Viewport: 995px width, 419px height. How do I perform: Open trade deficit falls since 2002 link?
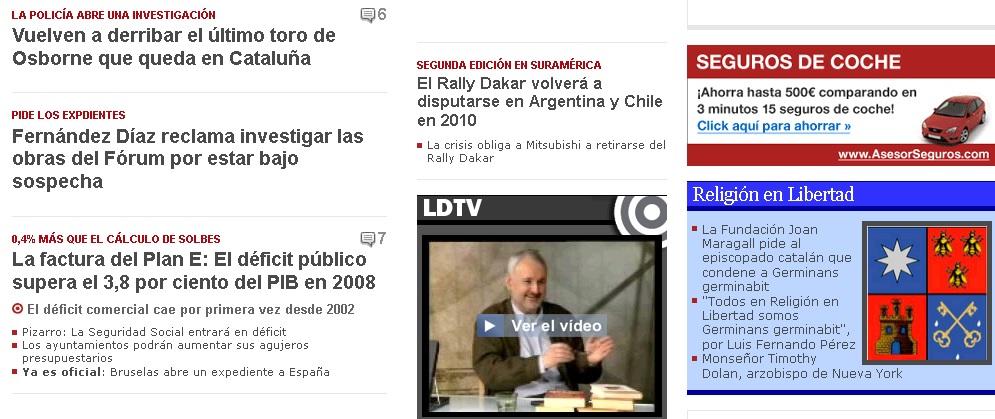pos(190,309)
